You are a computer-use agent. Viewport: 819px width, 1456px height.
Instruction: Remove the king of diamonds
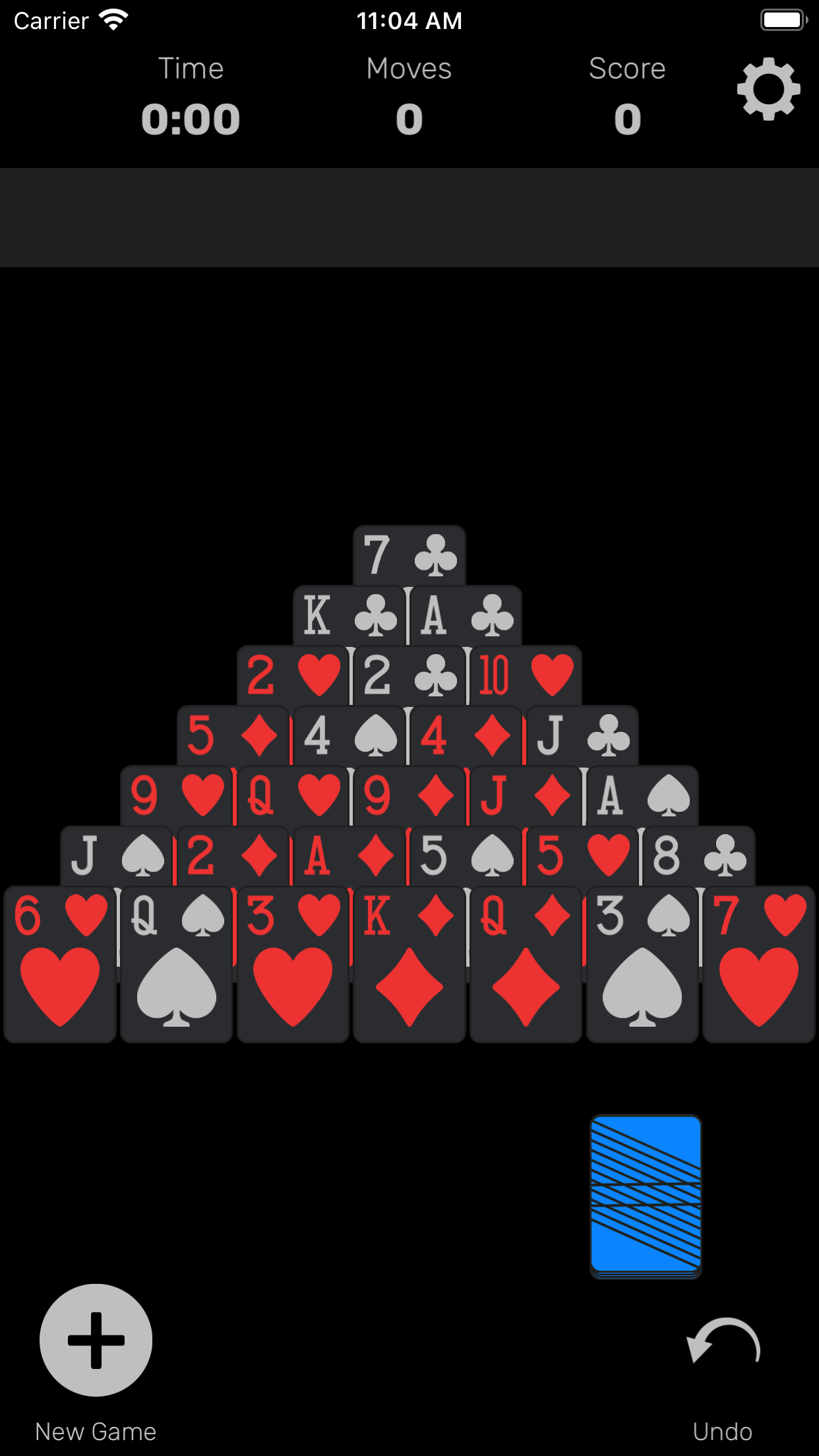tap(409, 964)
